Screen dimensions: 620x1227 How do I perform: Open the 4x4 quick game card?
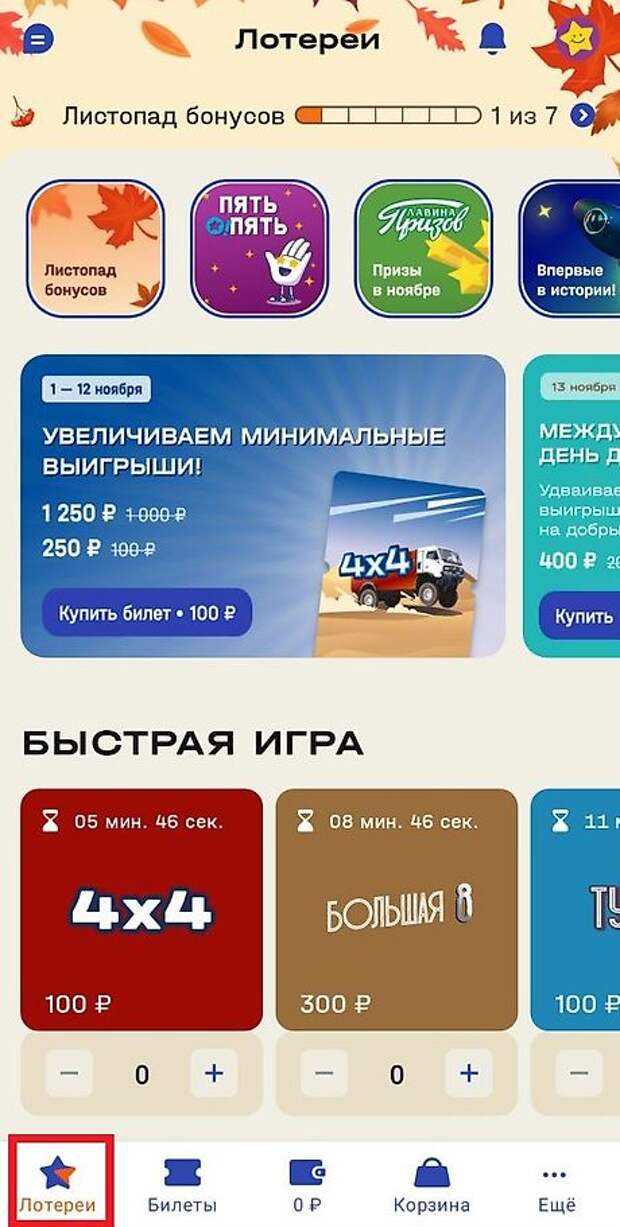pos(141,909)
